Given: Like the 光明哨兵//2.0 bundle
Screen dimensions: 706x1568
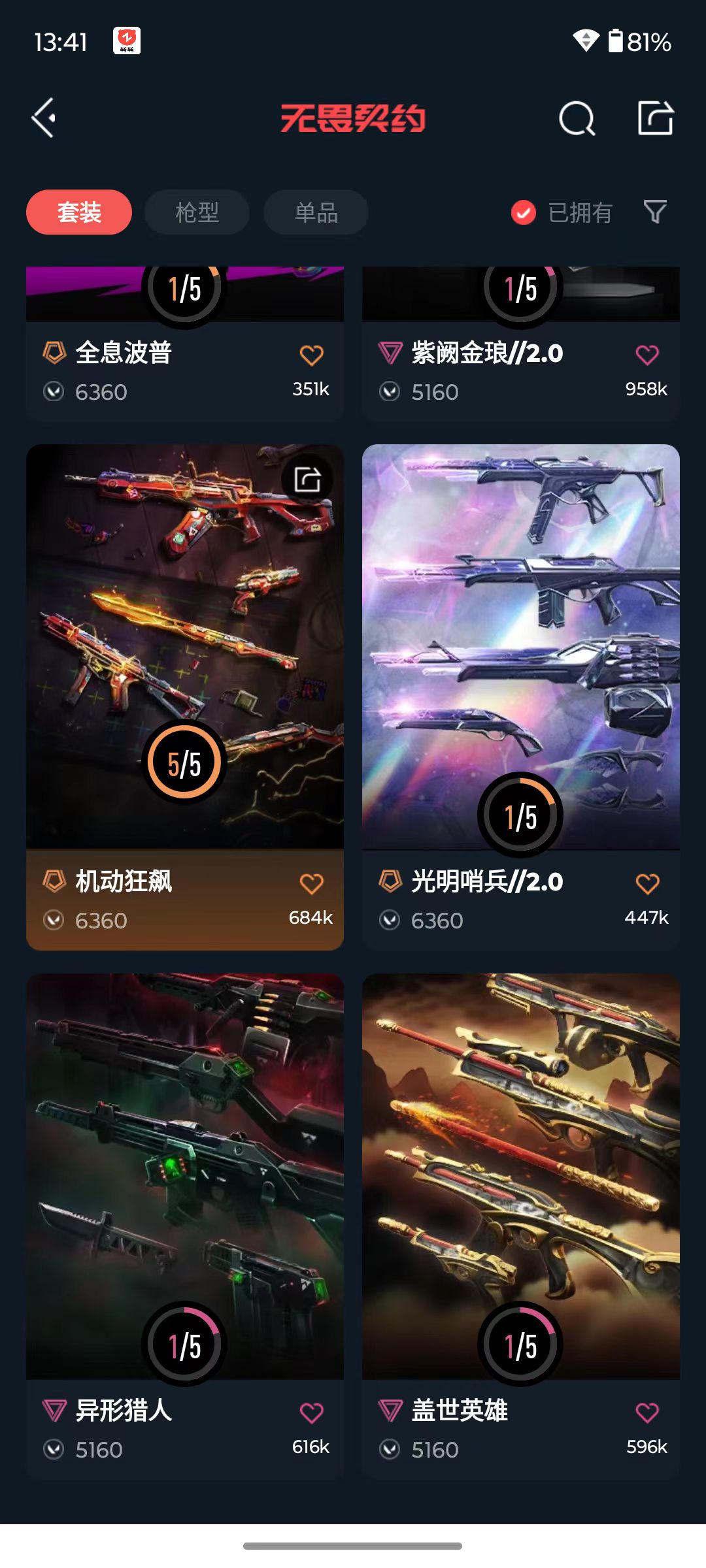Looking at the screenshot, I should point(647,883).
